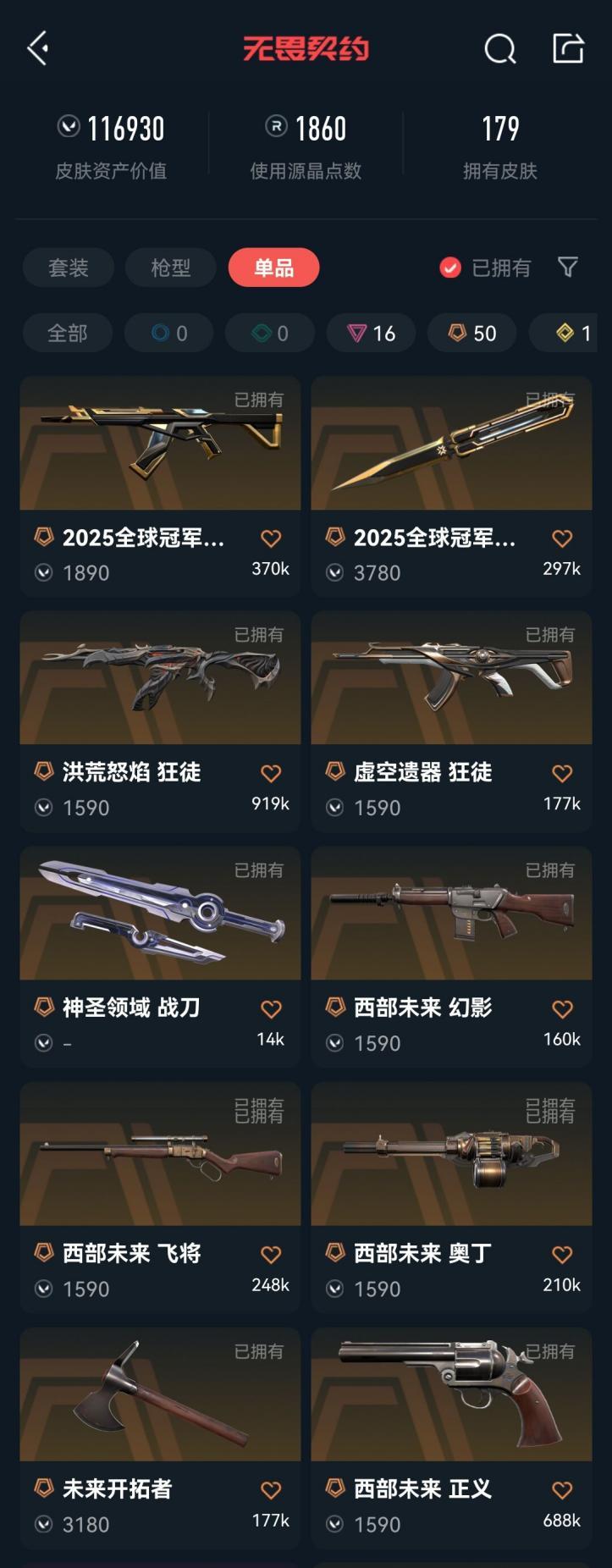The height and width of the screenshot is (1568, 612).
Task: Like the 西部未来 正义 revolver skin
Action: tap(562, 1489)
